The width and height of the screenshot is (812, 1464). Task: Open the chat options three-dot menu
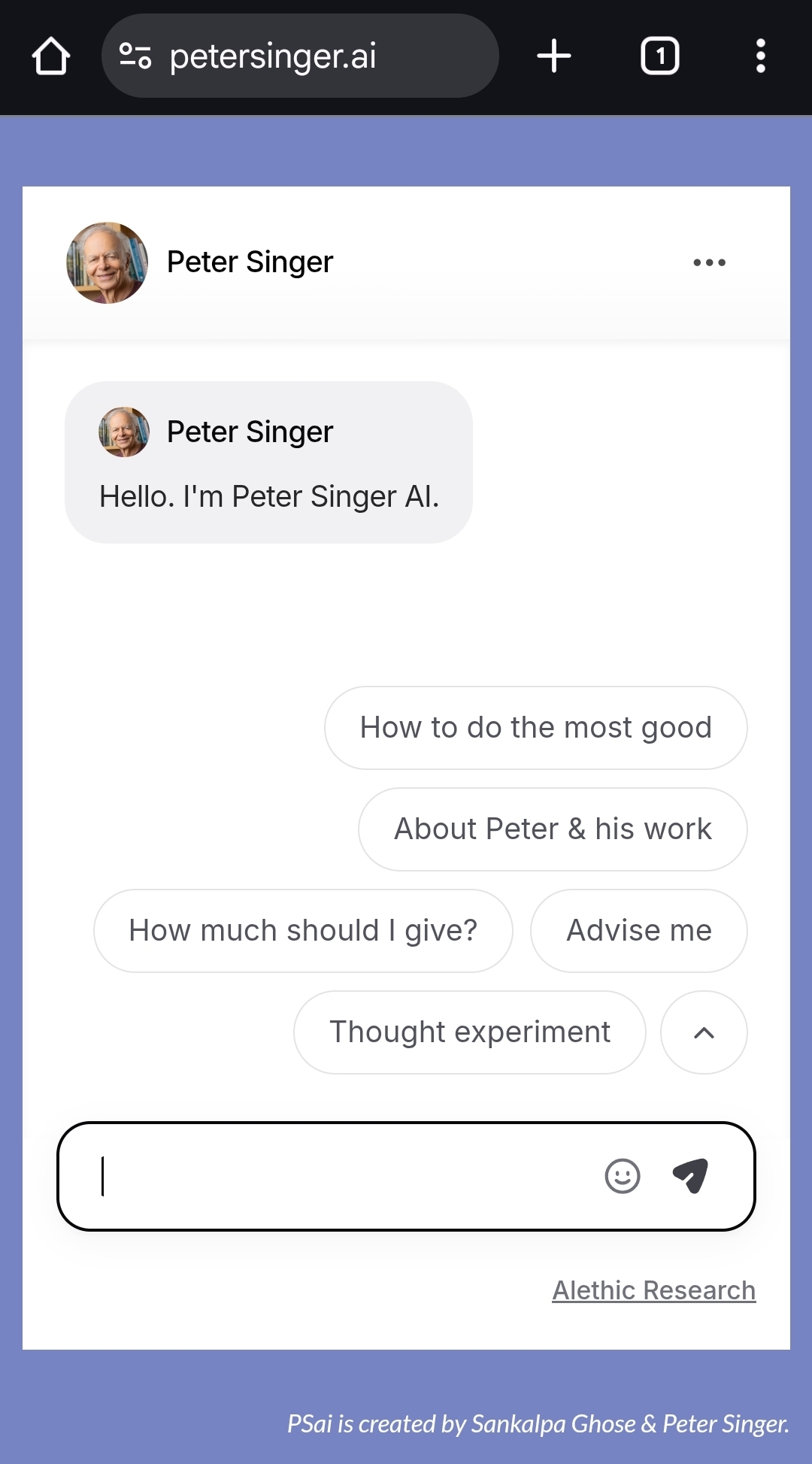pyautogui.click(x=709, y=262)
